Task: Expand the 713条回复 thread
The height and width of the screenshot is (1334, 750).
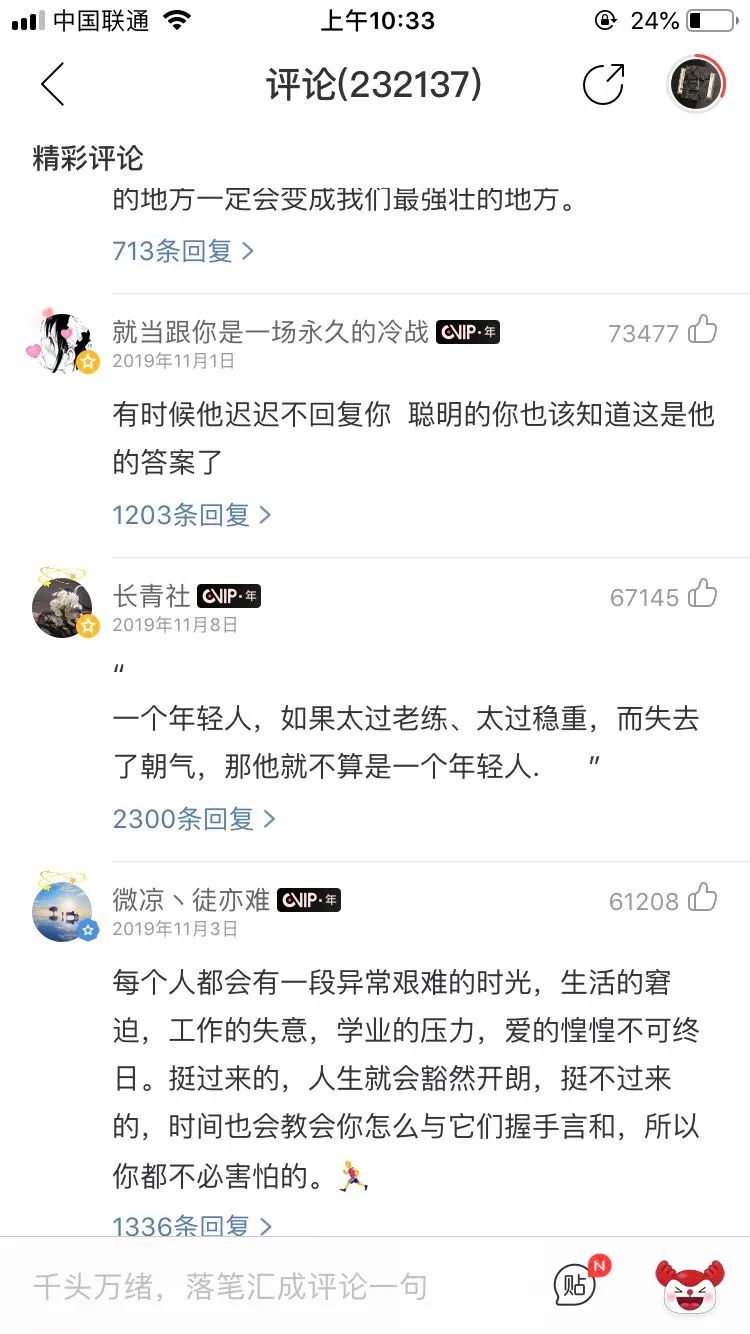Action: click(183, 250)
